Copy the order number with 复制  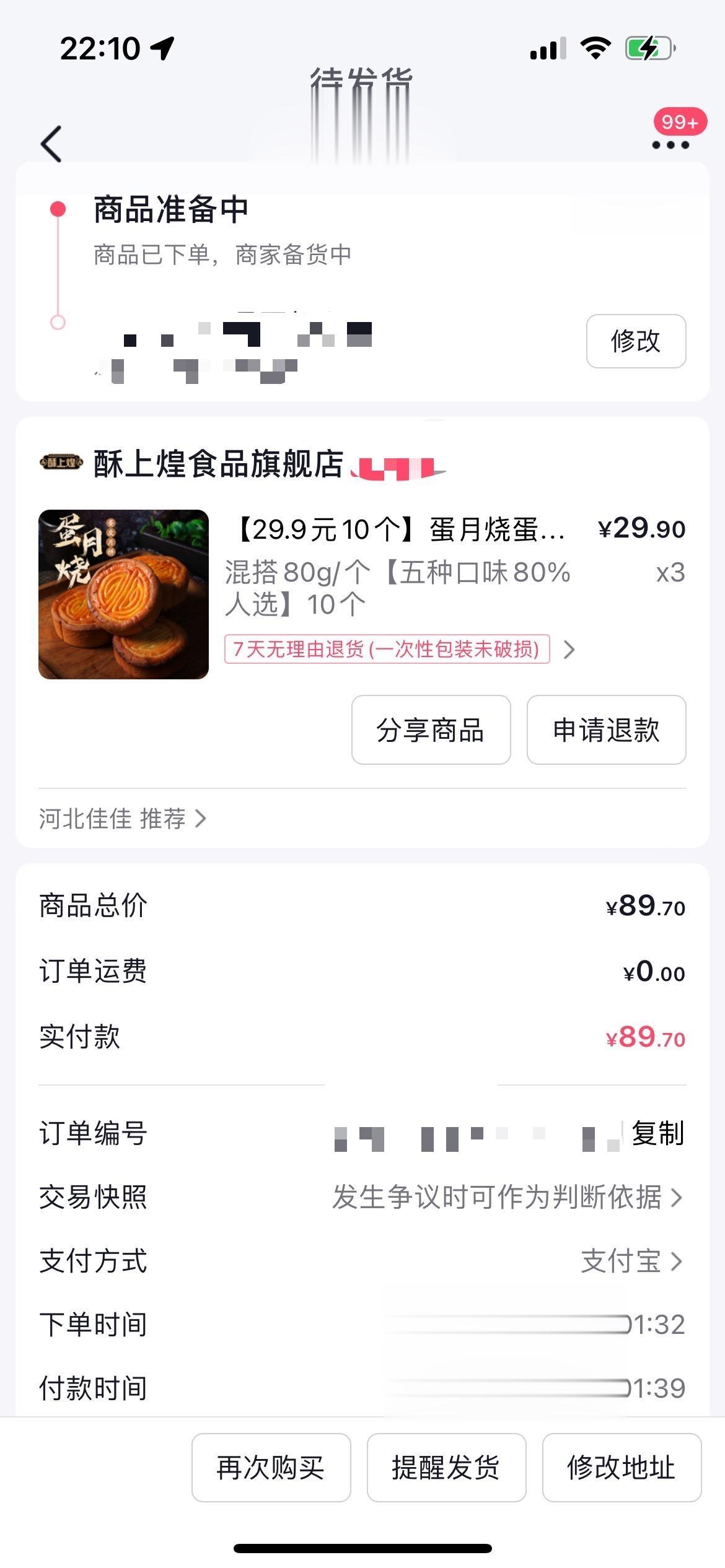pyautogui.click(x=657, y=1133)
